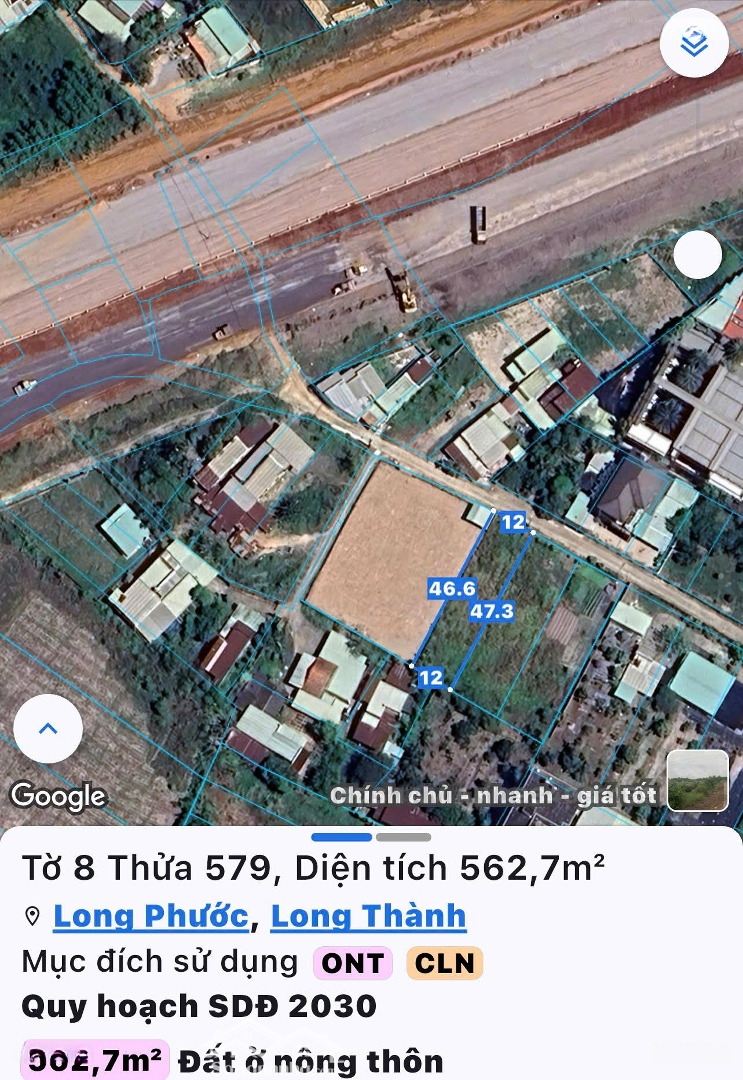The height and width of the screenshot is (1080, 743).
Task: Click the blank white circular button on the right
Action: 698,254
